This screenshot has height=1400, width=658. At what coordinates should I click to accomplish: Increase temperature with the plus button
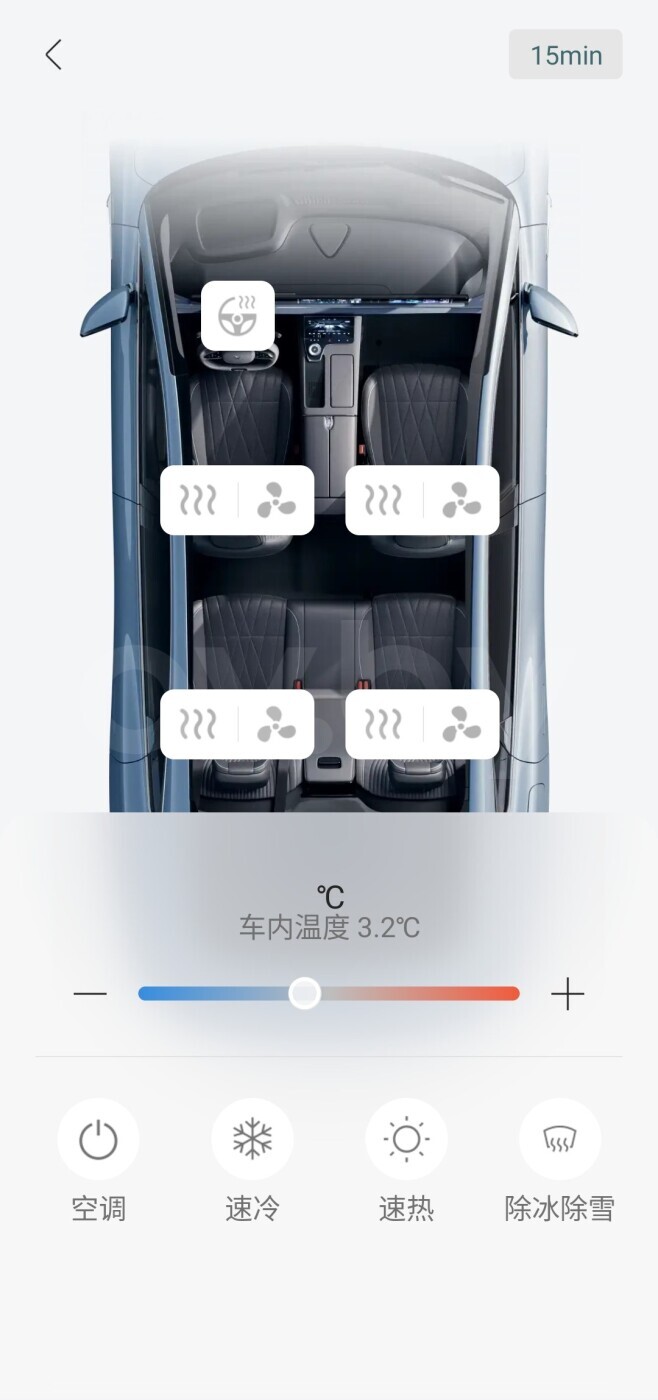tap(567, 994)
